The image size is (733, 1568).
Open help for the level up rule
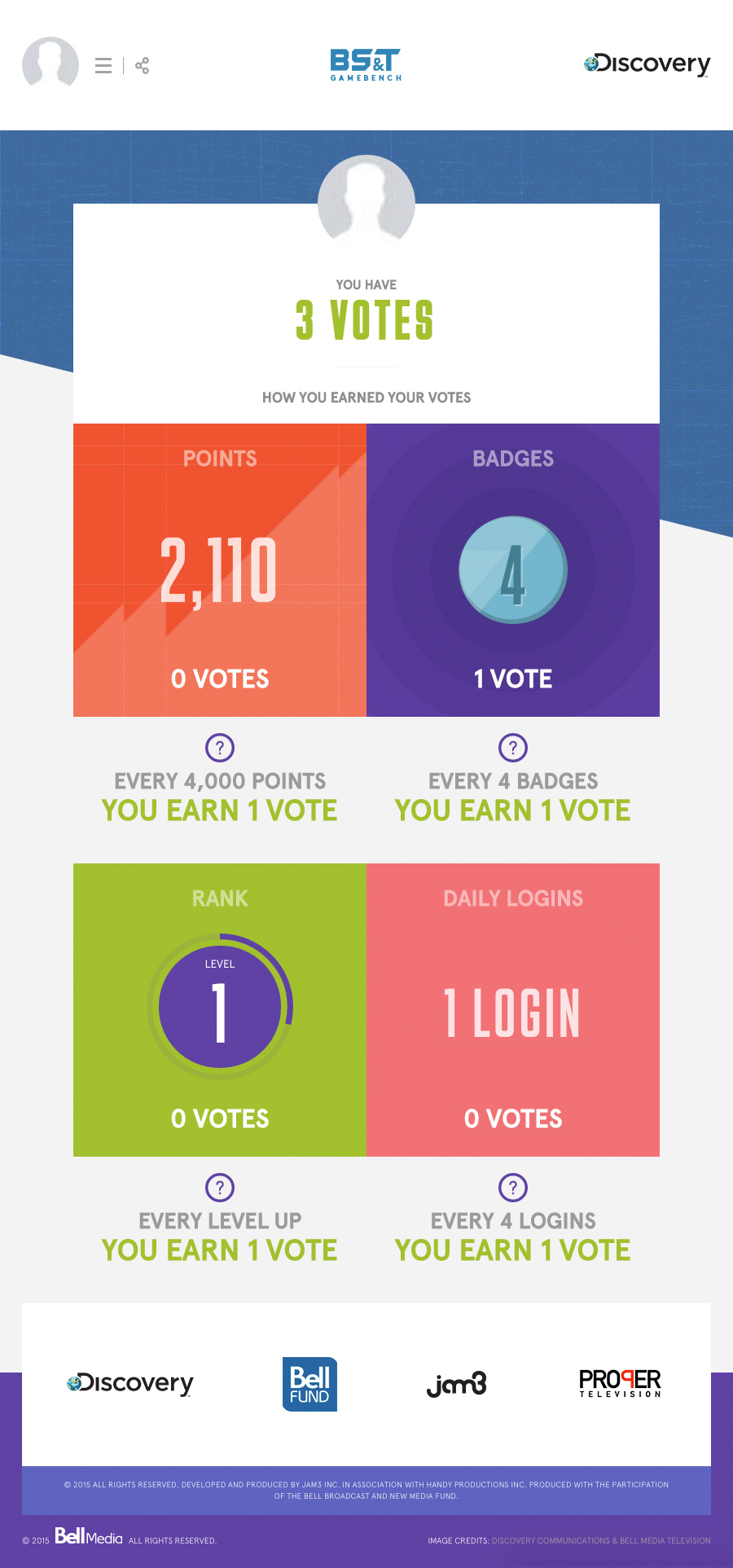220,1187
